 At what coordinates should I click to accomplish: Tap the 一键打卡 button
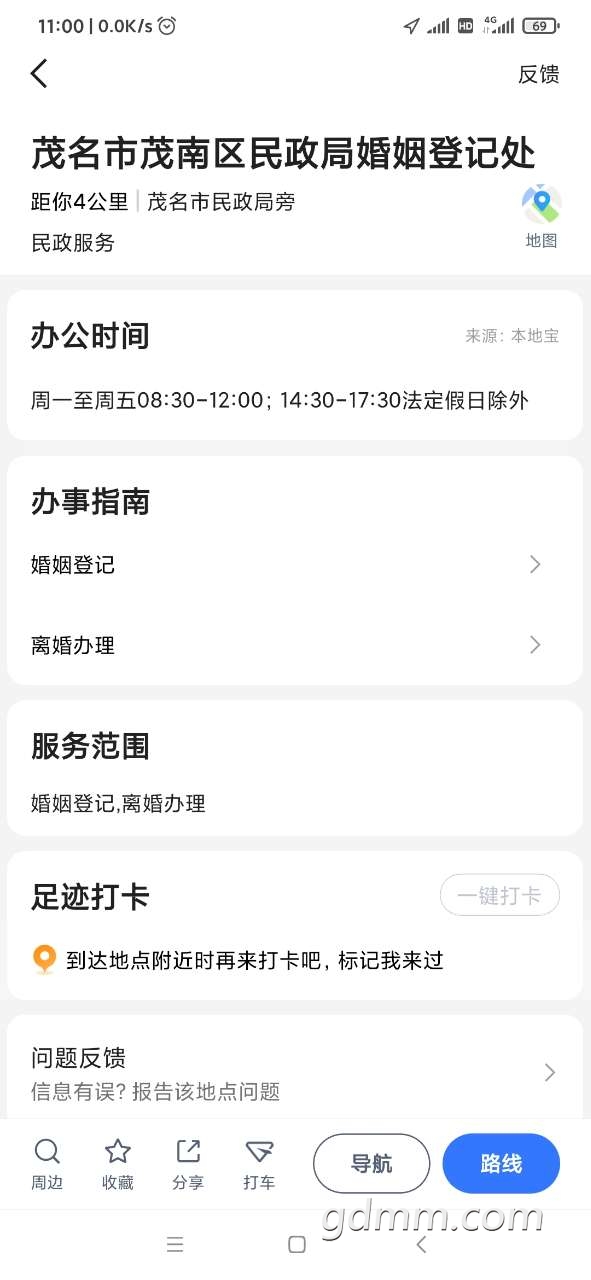(499, 896)
